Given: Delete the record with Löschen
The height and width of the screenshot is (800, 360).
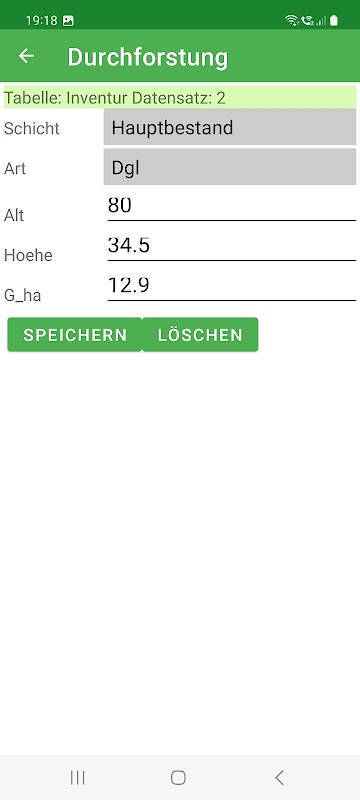Looking at the screenshot, I should click(x=200, y=335).
